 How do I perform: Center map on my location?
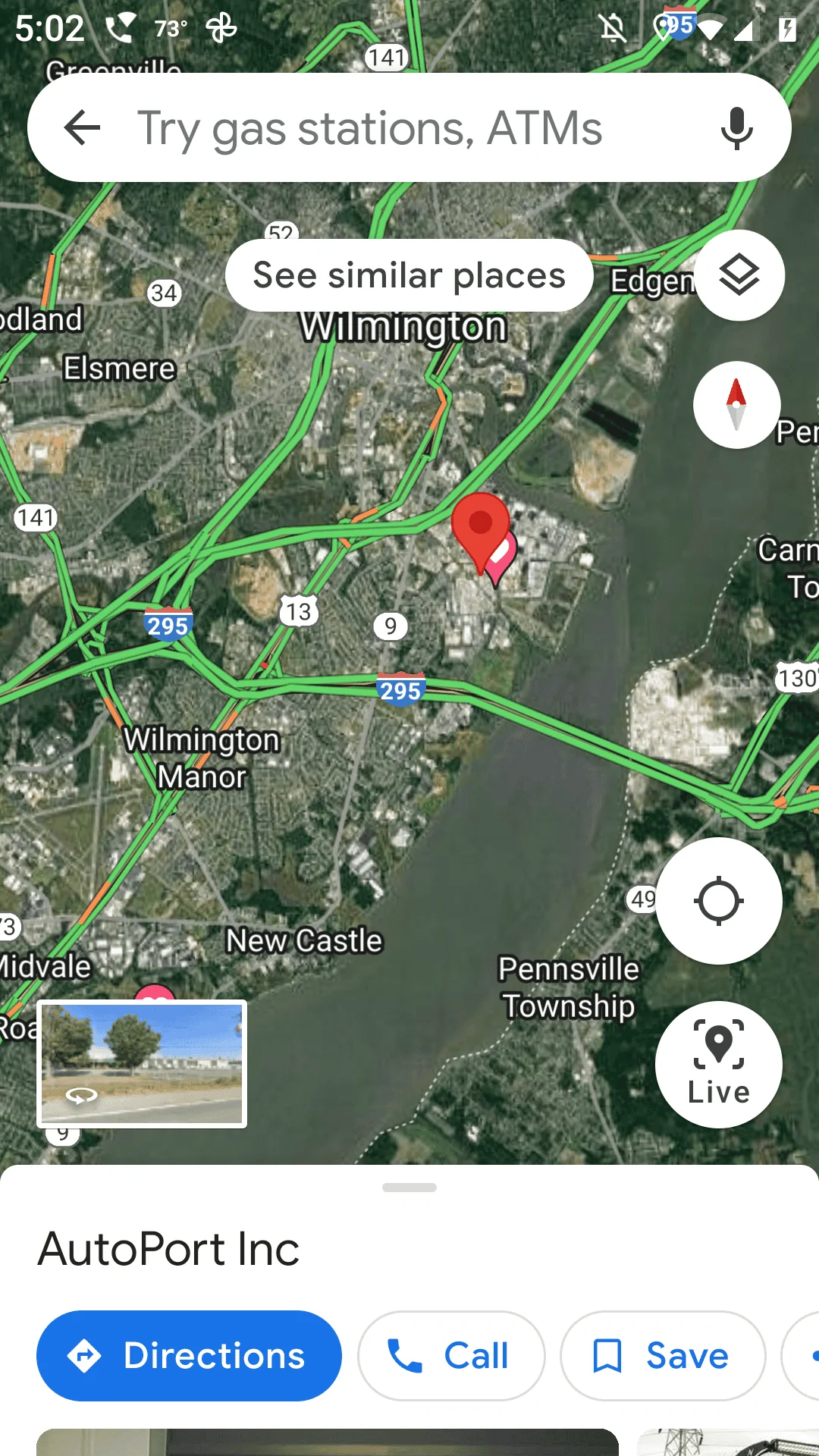(718, 901)
